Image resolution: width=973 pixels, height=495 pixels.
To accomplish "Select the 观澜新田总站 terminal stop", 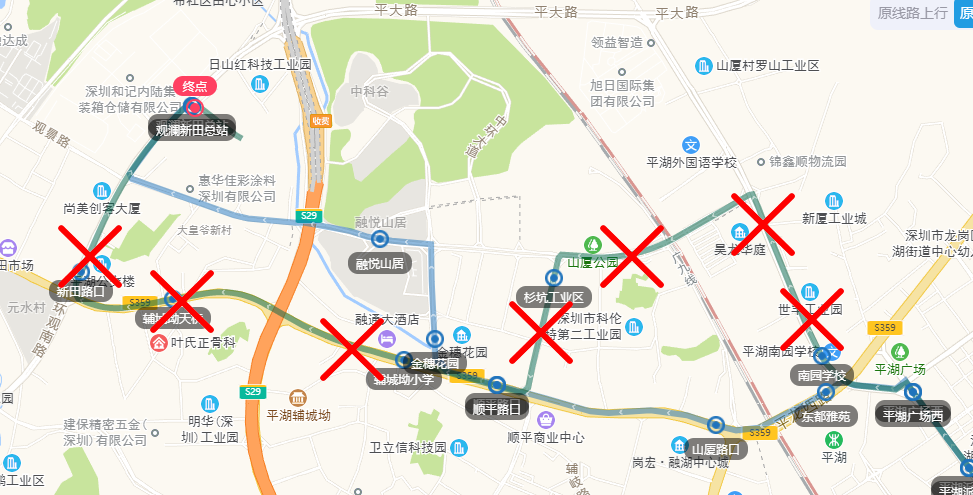I will click(194, 107).
